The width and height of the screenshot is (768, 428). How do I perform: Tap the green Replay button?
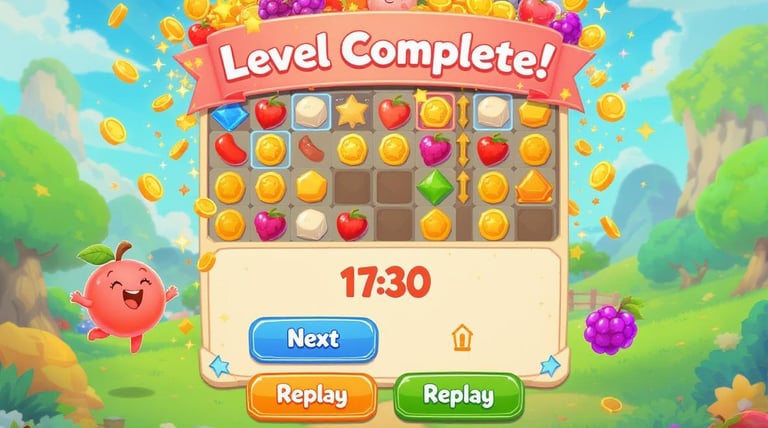(459, 396)
